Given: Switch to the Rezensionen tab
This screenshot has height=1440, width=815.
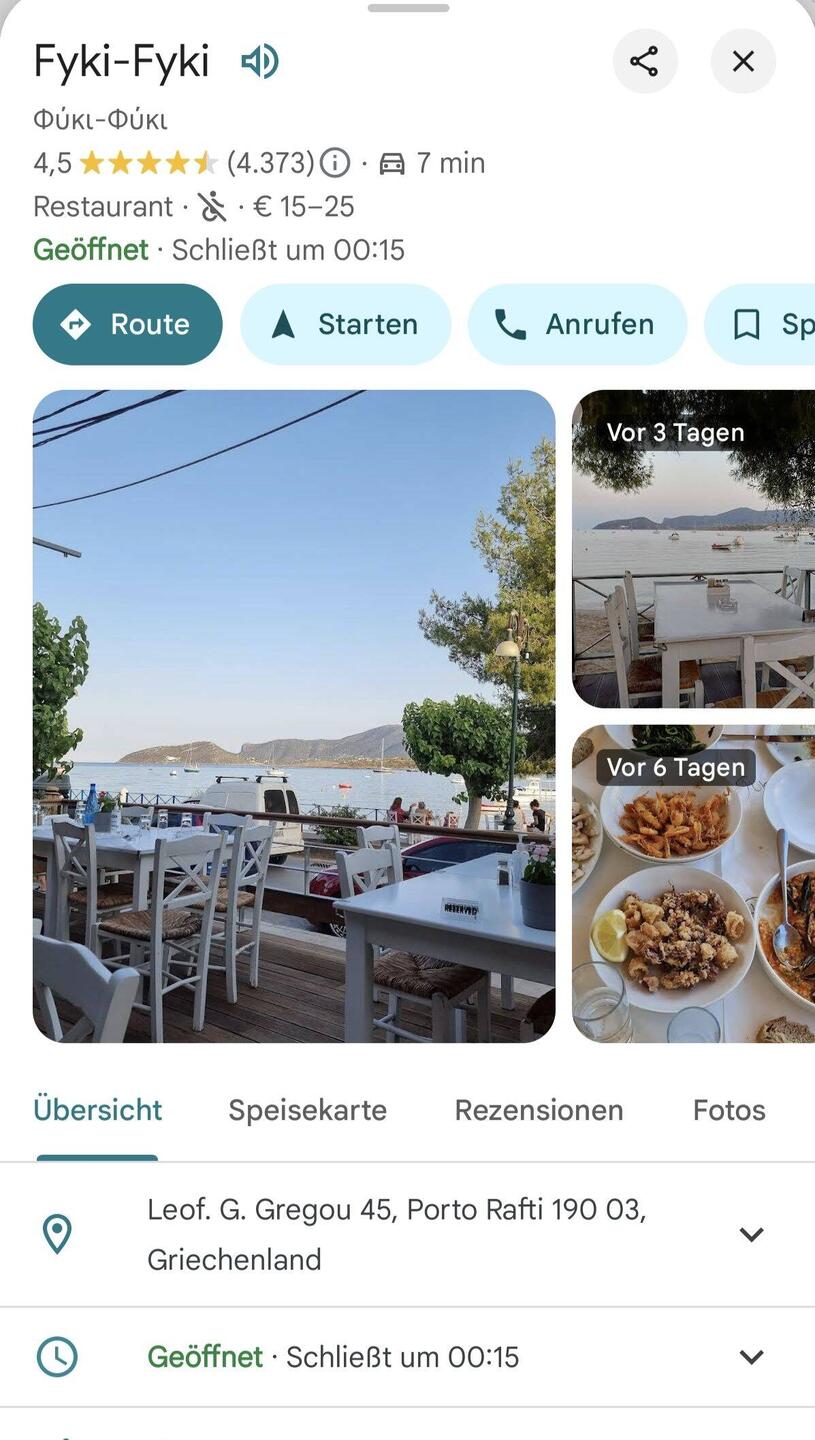Looking at the screenshot, I should [x=539, y=1110].
